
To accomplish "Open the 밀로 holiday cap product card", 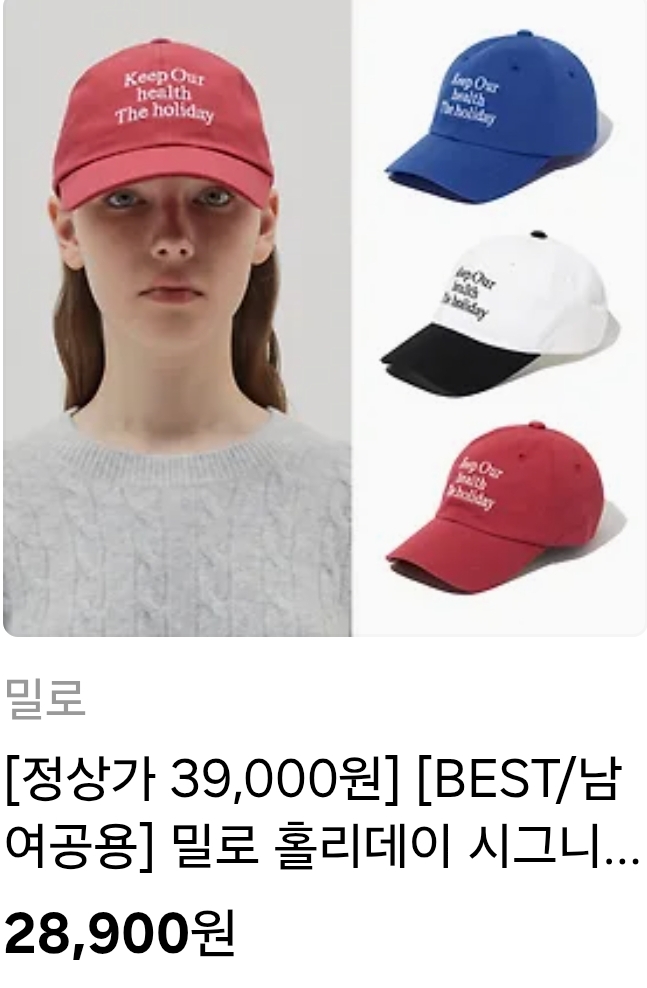I will (x=323, y=318).
